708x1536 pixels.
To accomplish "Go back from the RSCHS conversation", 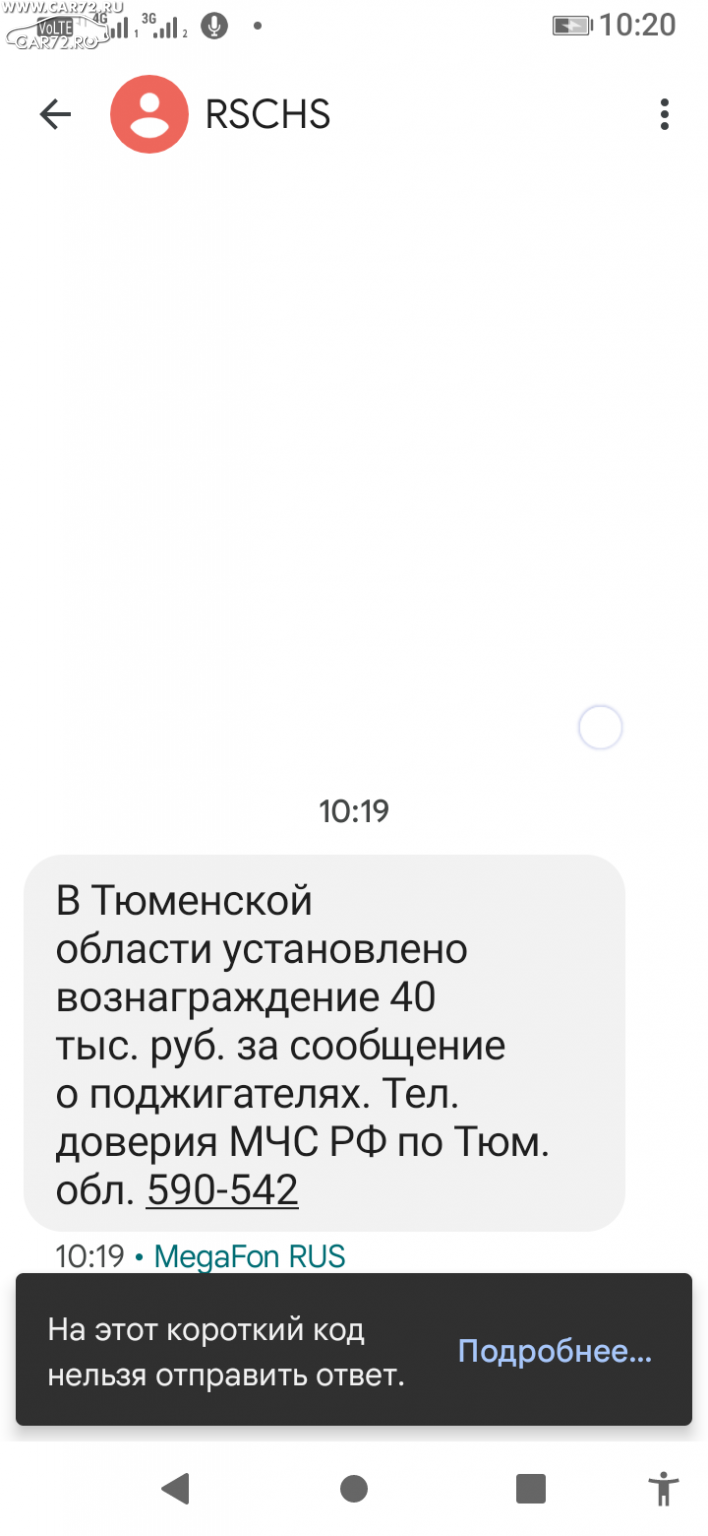I will click(x=55, y=115).
